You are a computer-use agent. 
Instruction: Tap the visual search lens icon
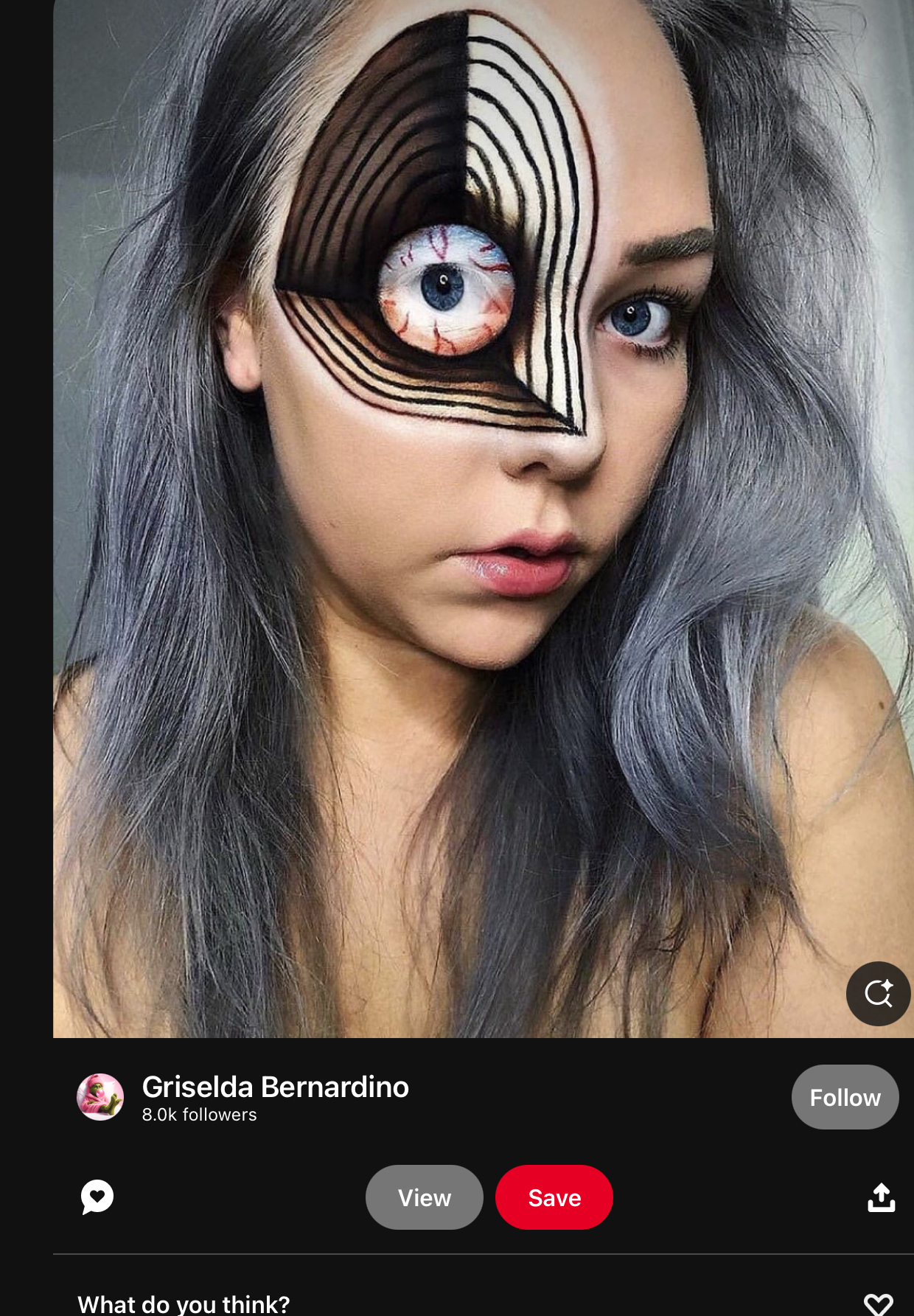878,993
